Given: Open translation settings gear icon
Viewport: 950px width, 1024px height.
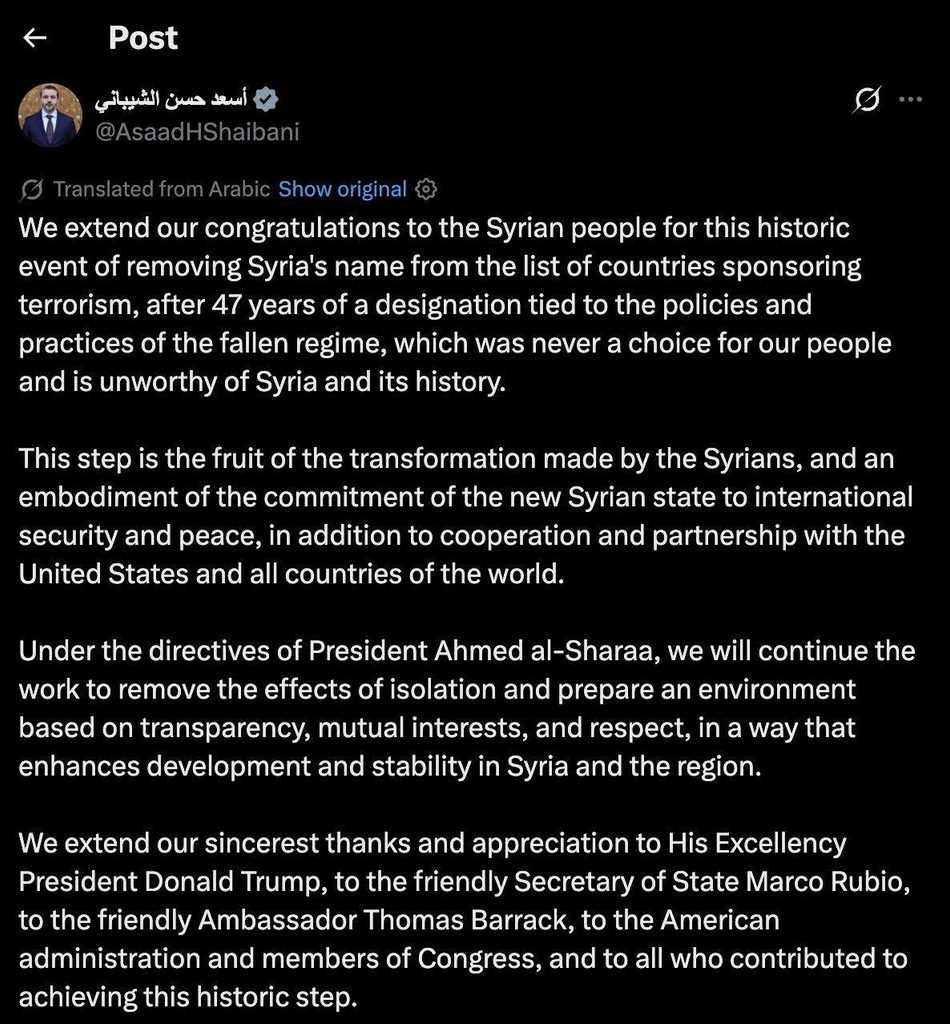Looking at the screenshot, I should click(426, 189).
